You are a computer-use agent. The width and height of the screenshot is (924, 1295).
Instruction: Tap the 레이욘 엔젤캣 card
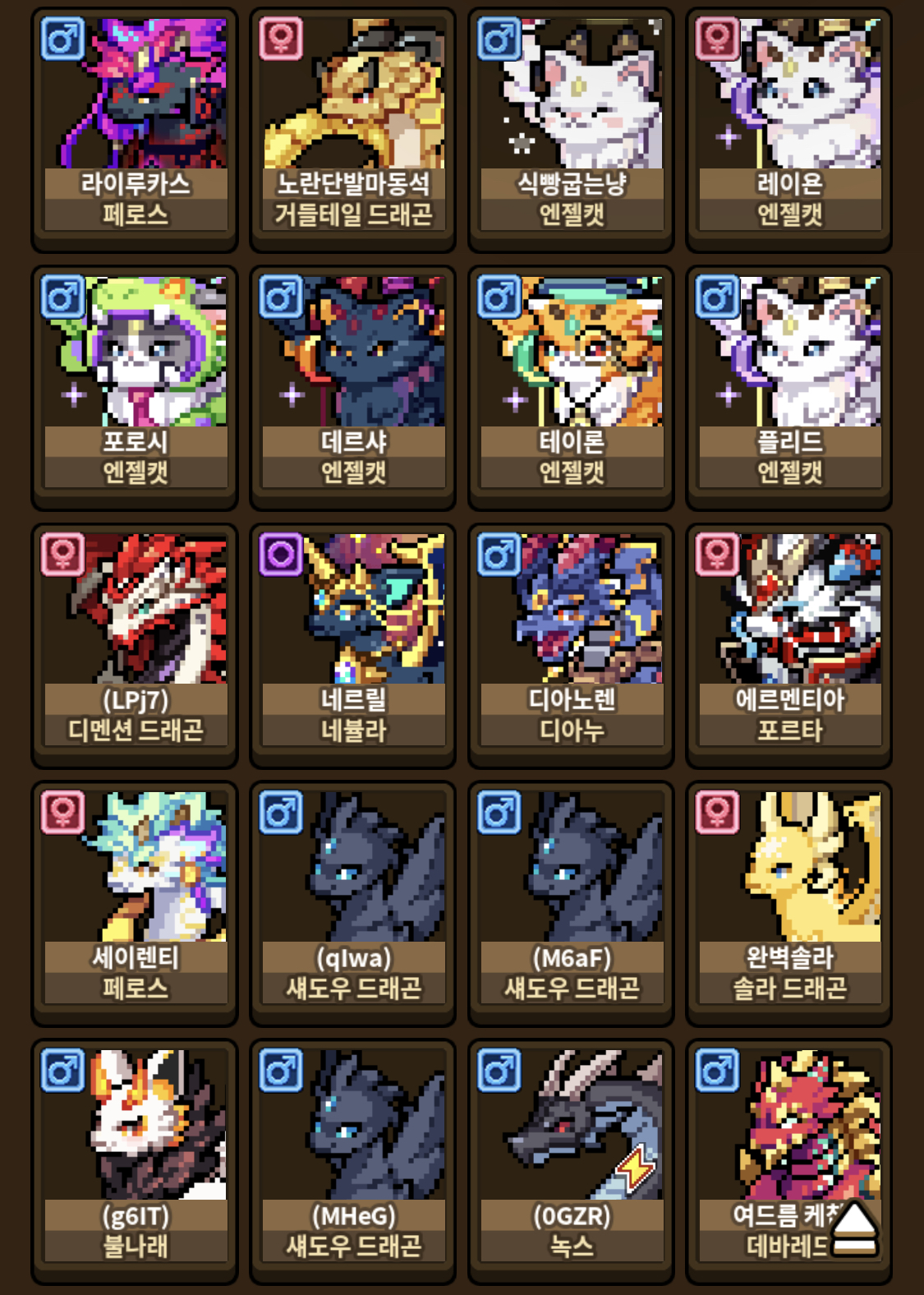coord(789,128)
